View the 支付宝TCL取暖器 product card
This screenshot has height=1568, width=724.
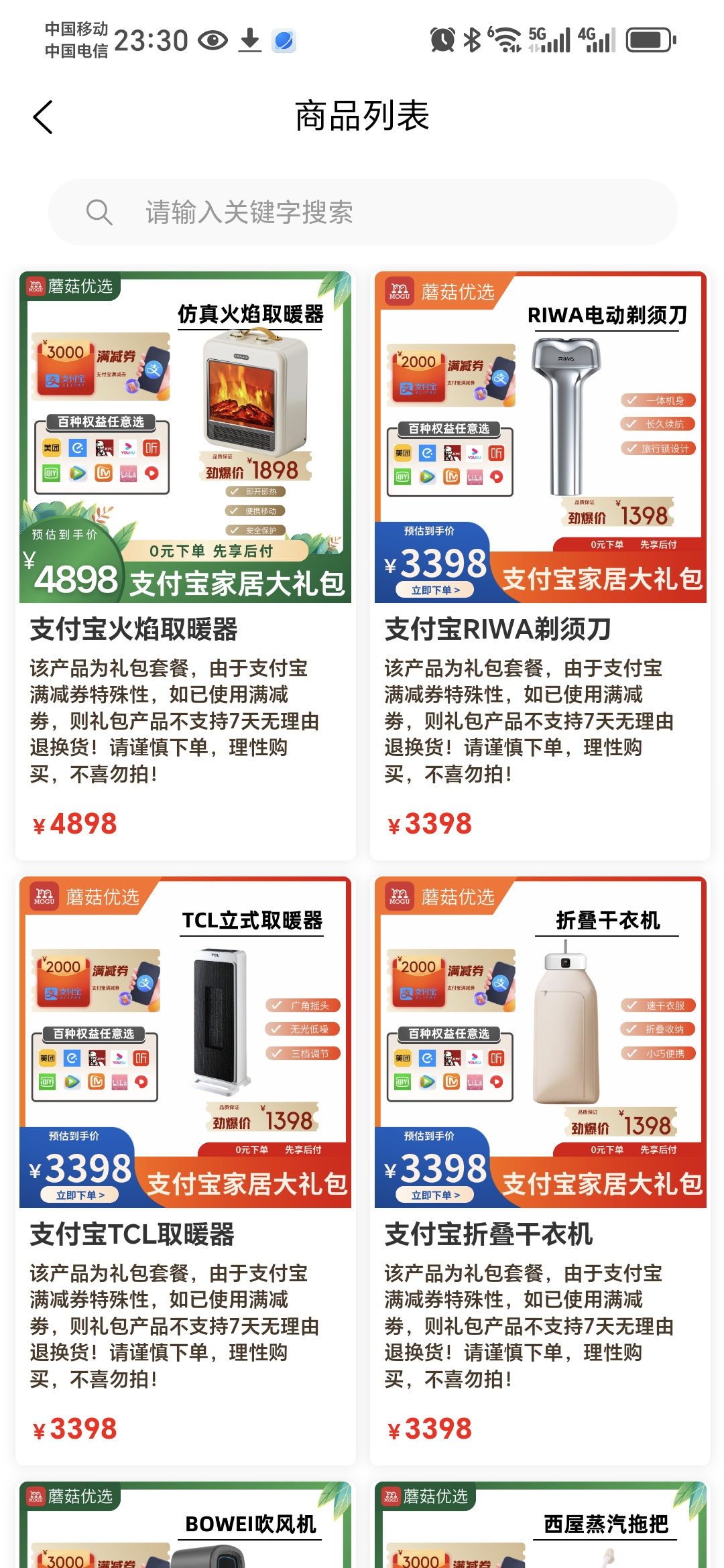(186, 1170)
